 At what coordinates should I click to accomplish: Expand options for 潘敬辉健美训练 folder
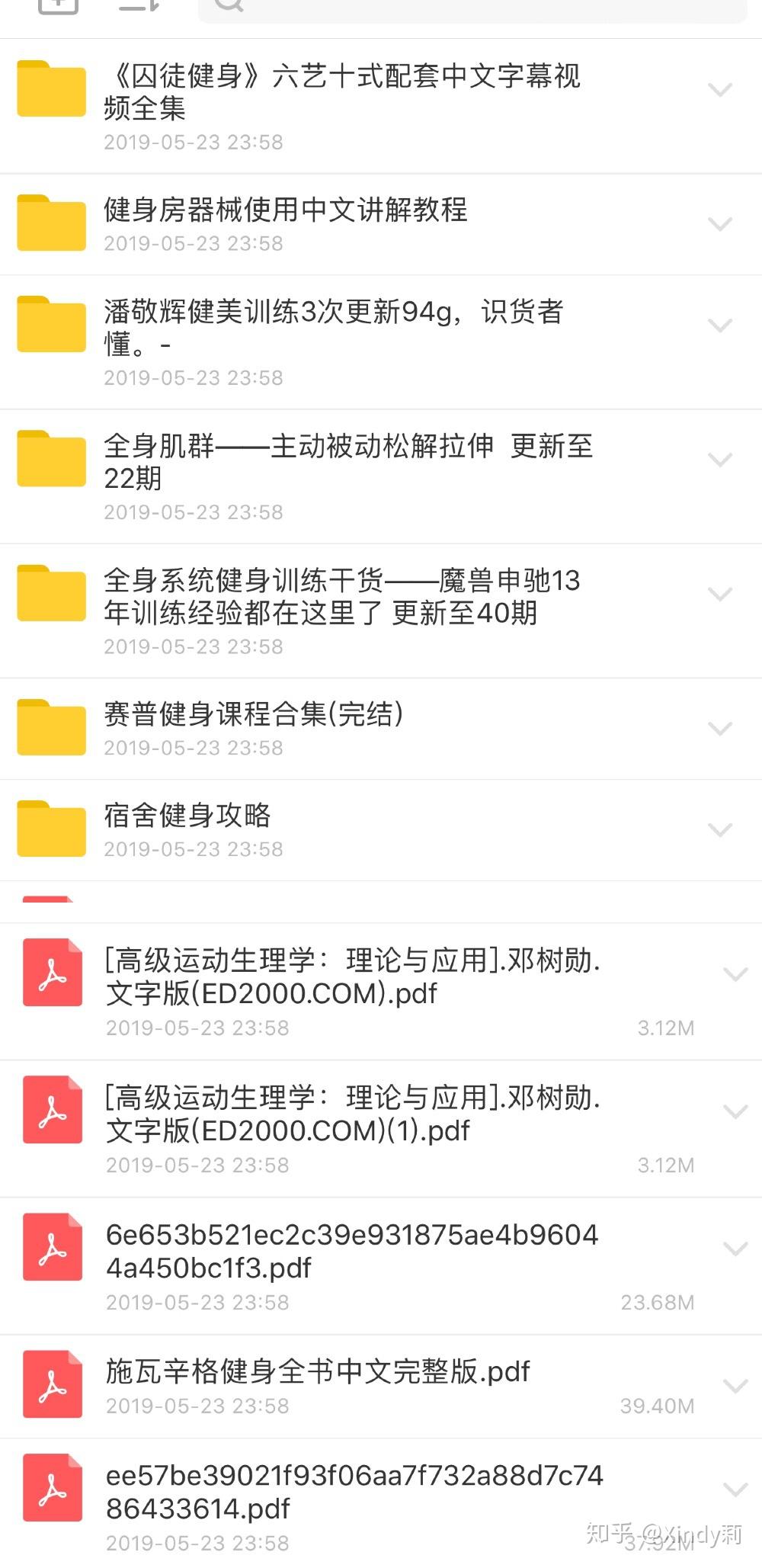[x=720, y=325]
